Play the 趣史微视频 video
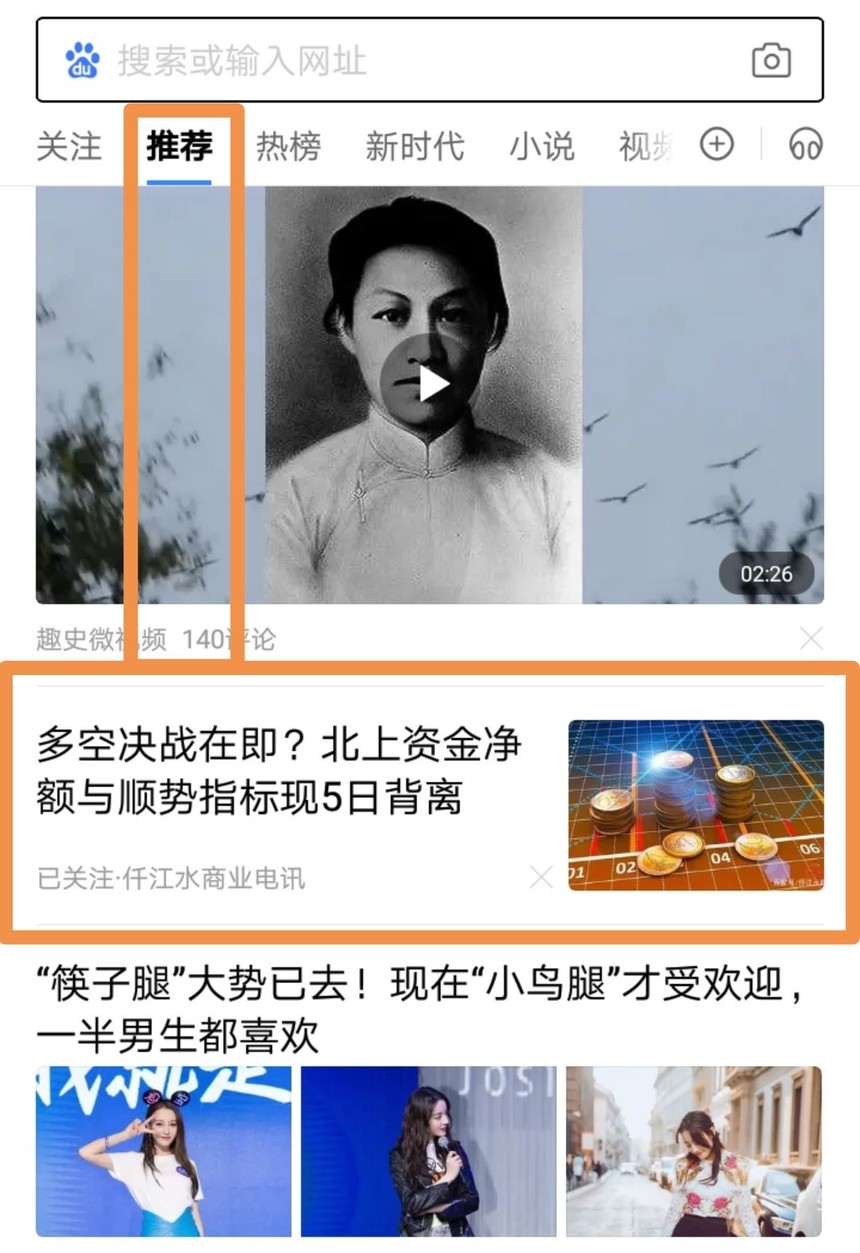The width and height of the screenshot is (860, 1253). click(x=430, y=383)
